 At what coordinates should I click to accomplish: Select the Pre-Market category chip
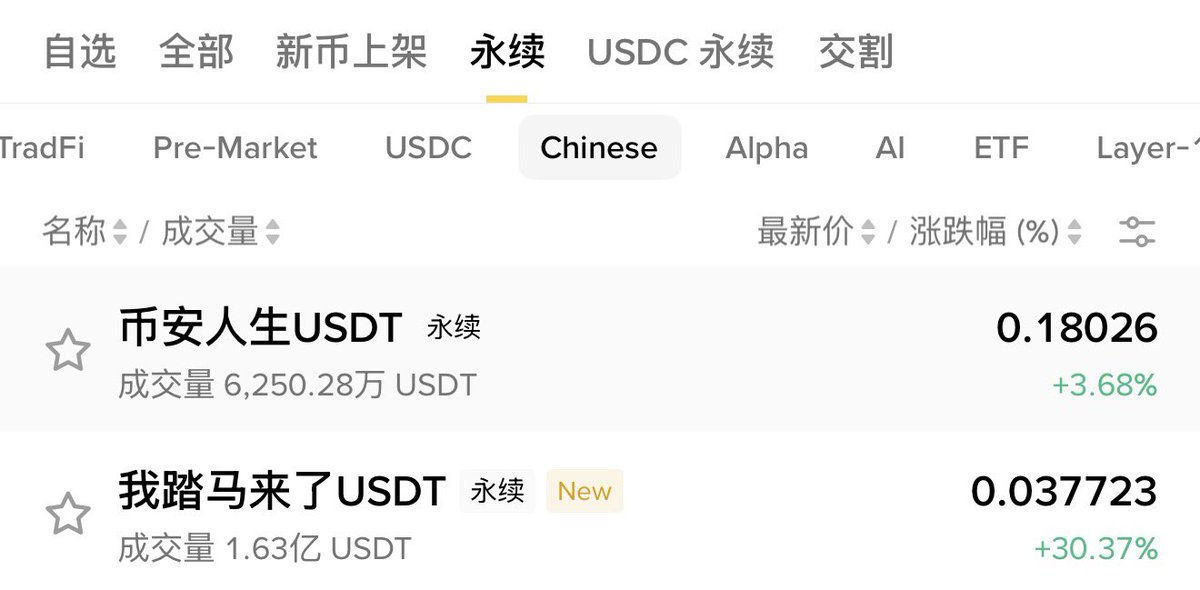[x=235, y=148]
